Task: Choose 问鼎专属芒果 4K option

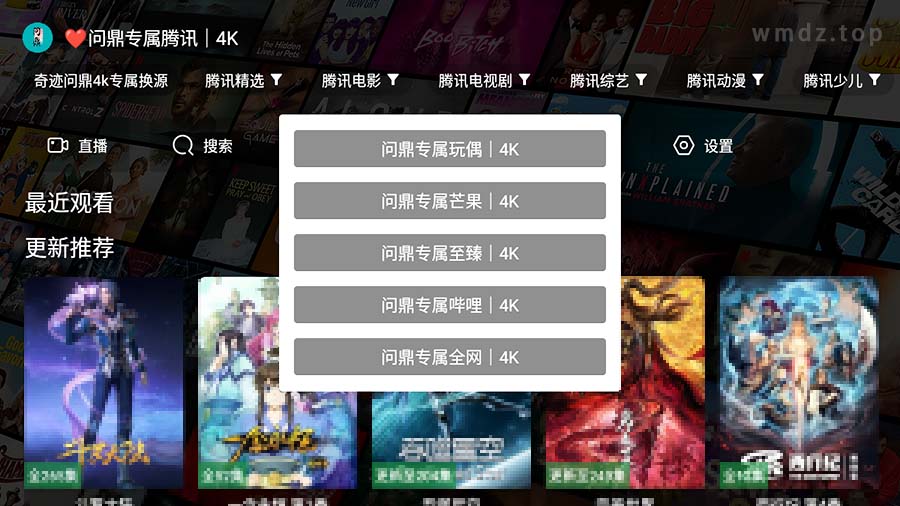Action: [x=449, y=201]
